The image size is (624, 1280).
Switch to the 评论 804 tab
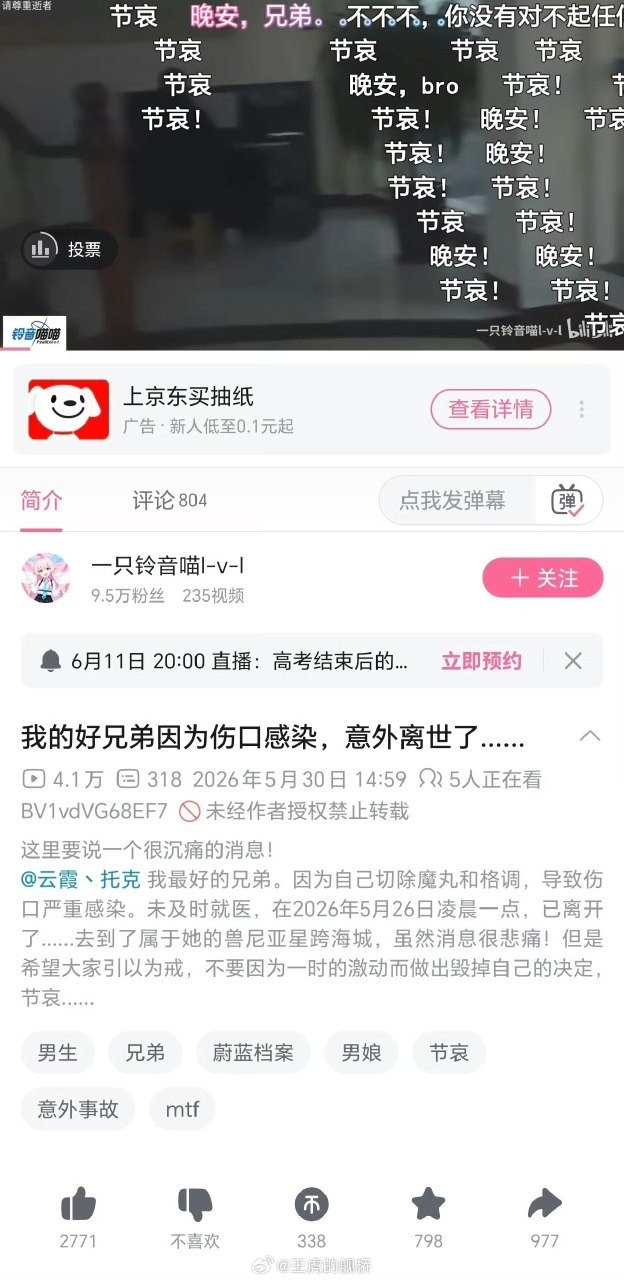coord(170,500)
